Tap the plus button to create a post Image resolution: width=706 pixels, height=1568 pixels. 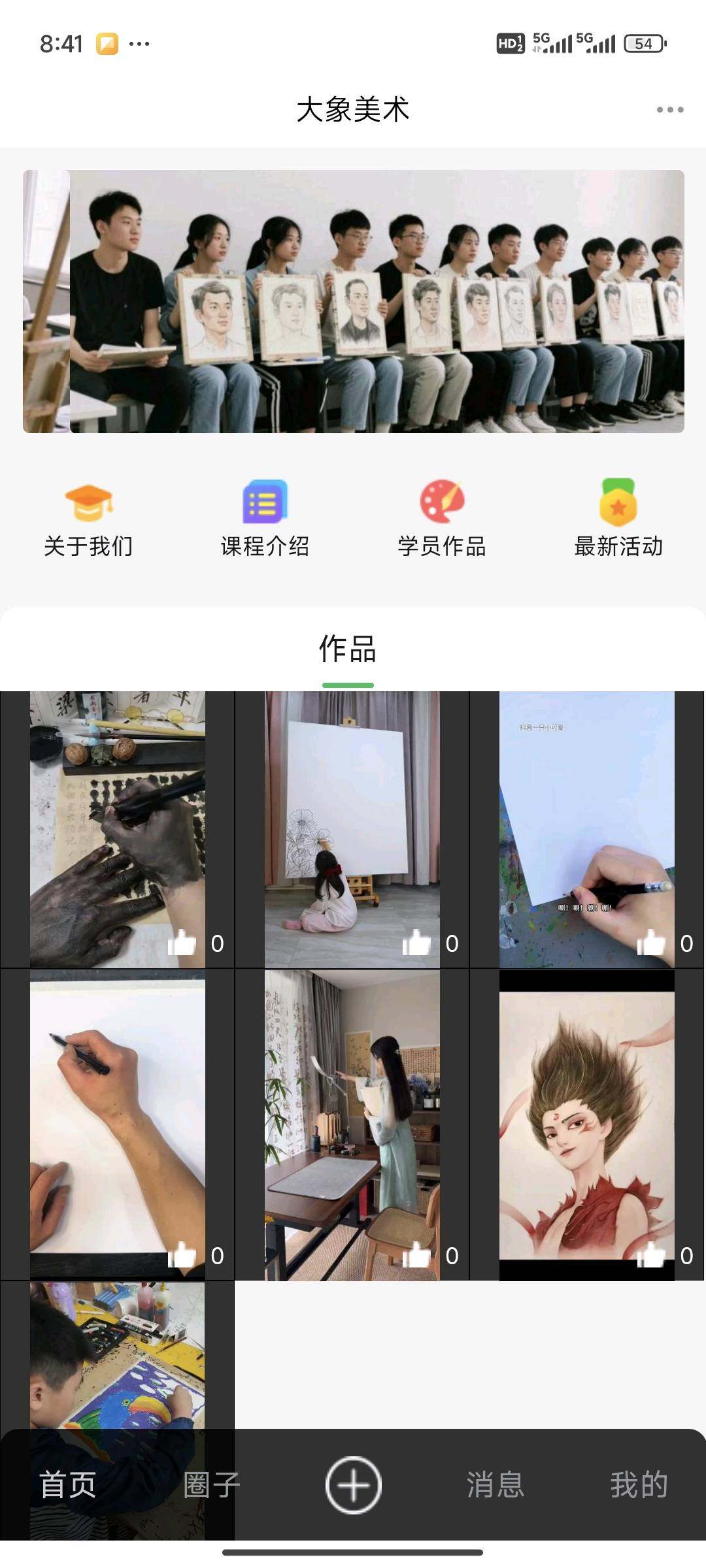pyautogui.click(x=353, y=1485)
